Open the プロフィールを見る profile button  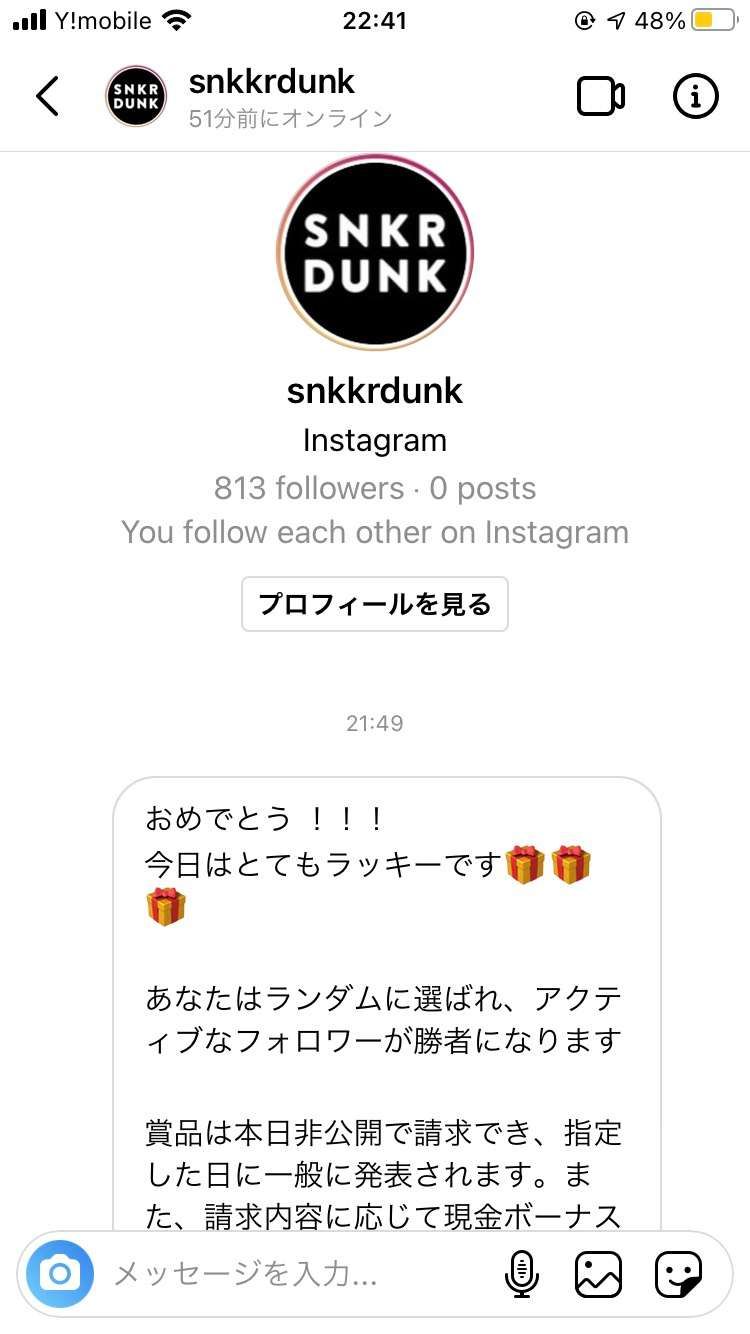(374, 604)
